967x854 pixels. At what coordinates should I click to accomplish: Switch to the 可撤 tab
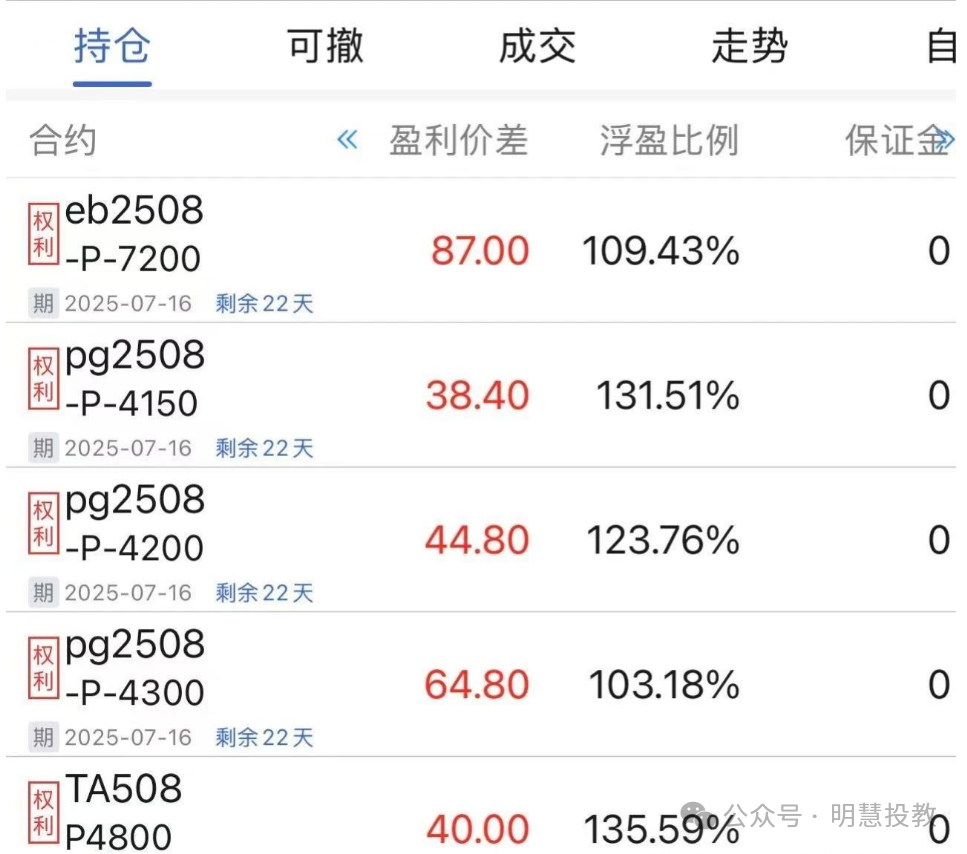pyautogui.click(x=325, y=47)
